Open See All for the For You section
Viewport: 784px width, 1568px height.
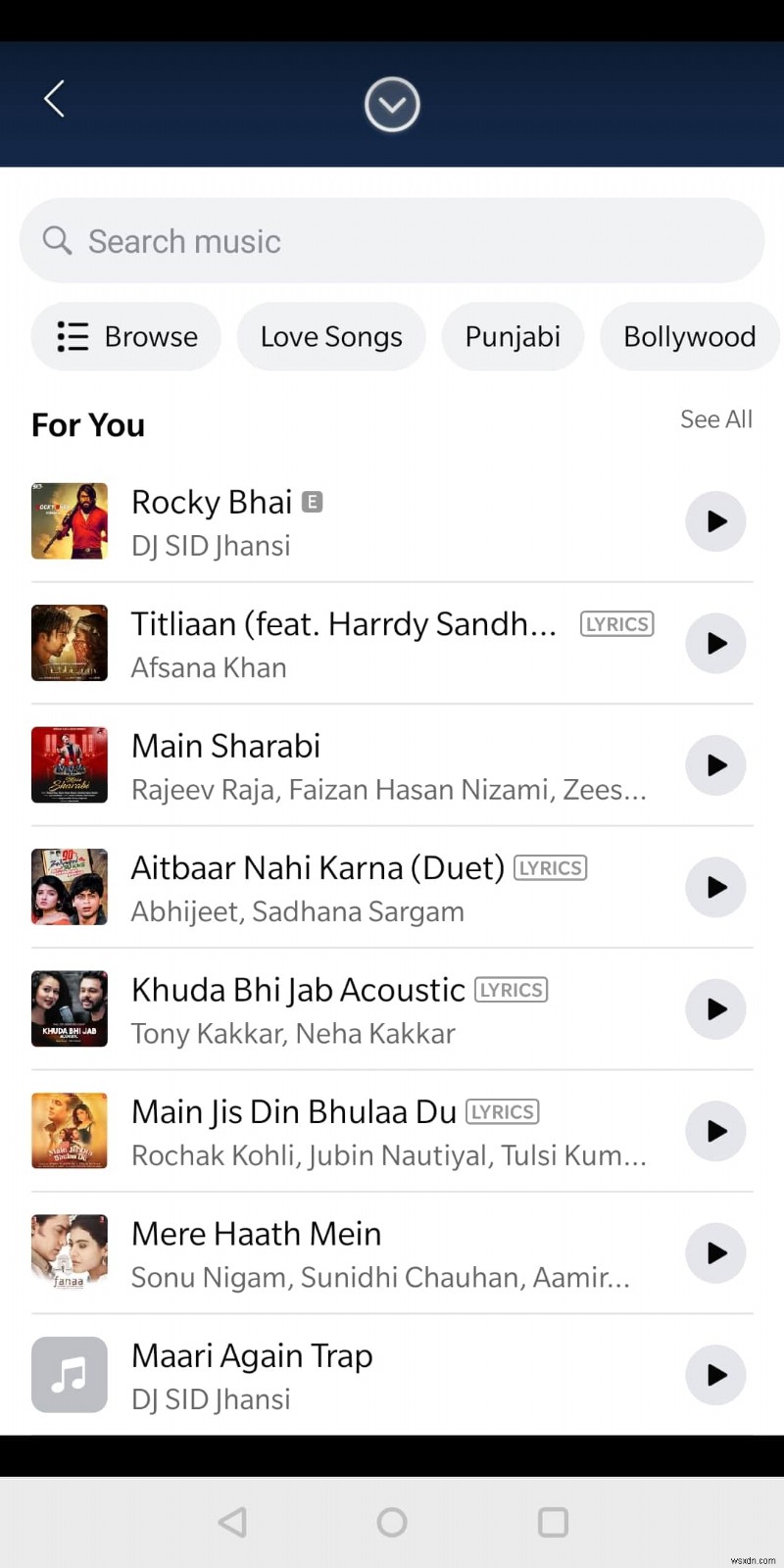[x=716, y=419]
